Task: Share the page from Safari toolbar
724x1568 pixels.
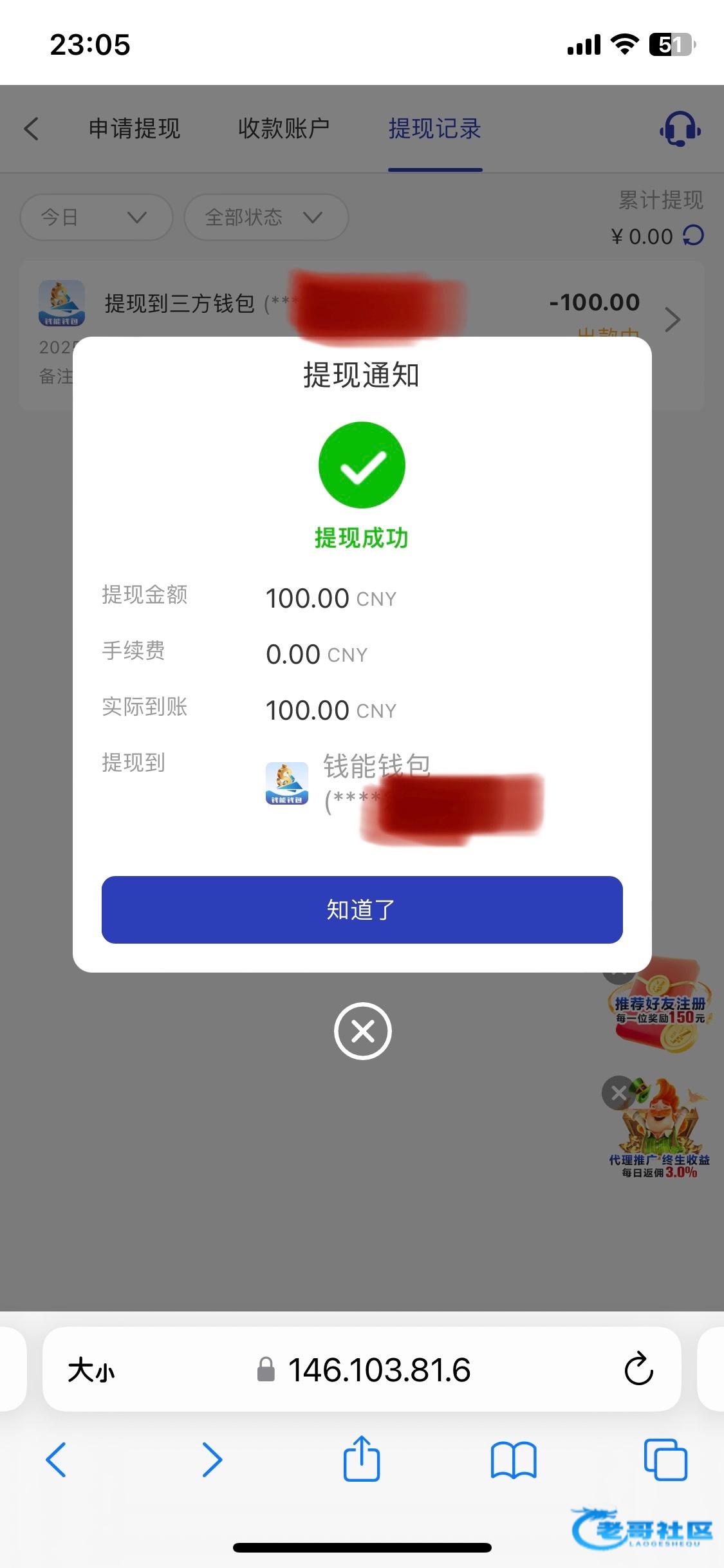Action: [x=362, y=1459]
